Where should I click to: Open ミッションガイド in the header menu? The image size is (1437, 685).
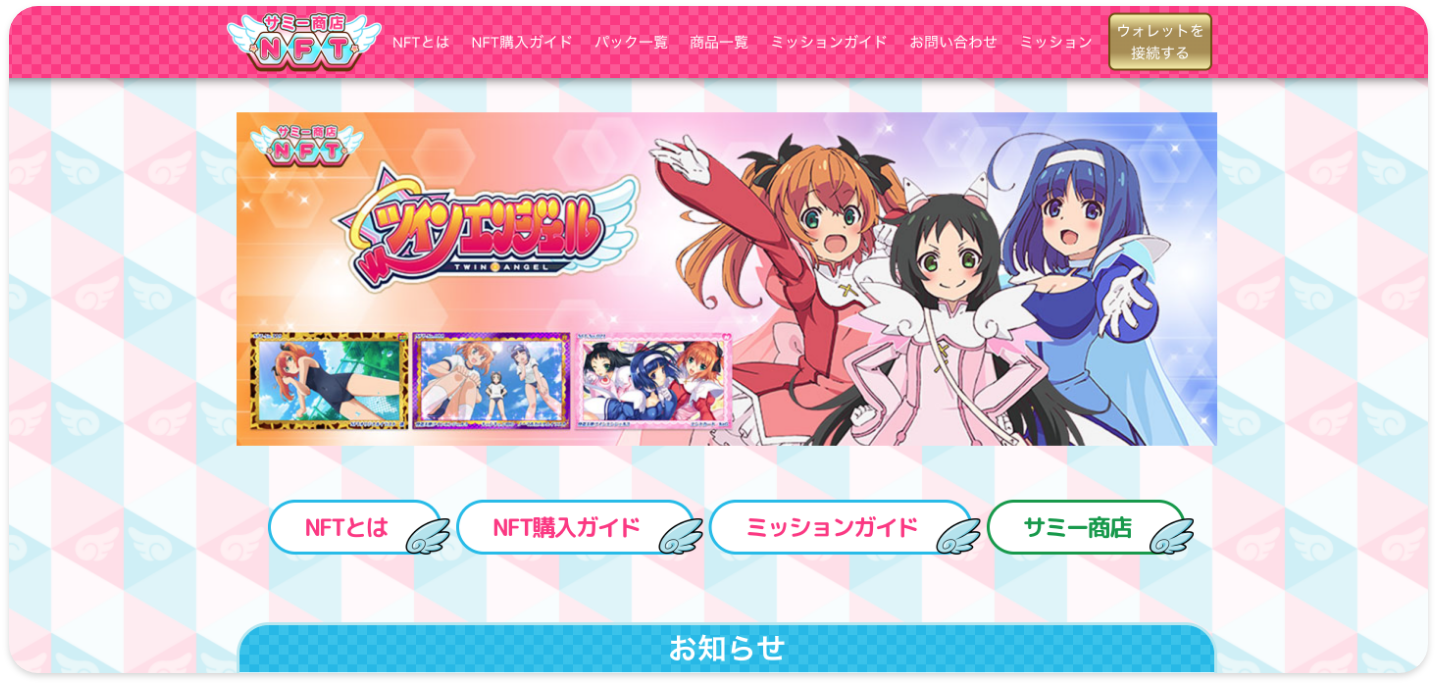click(828, 42)
